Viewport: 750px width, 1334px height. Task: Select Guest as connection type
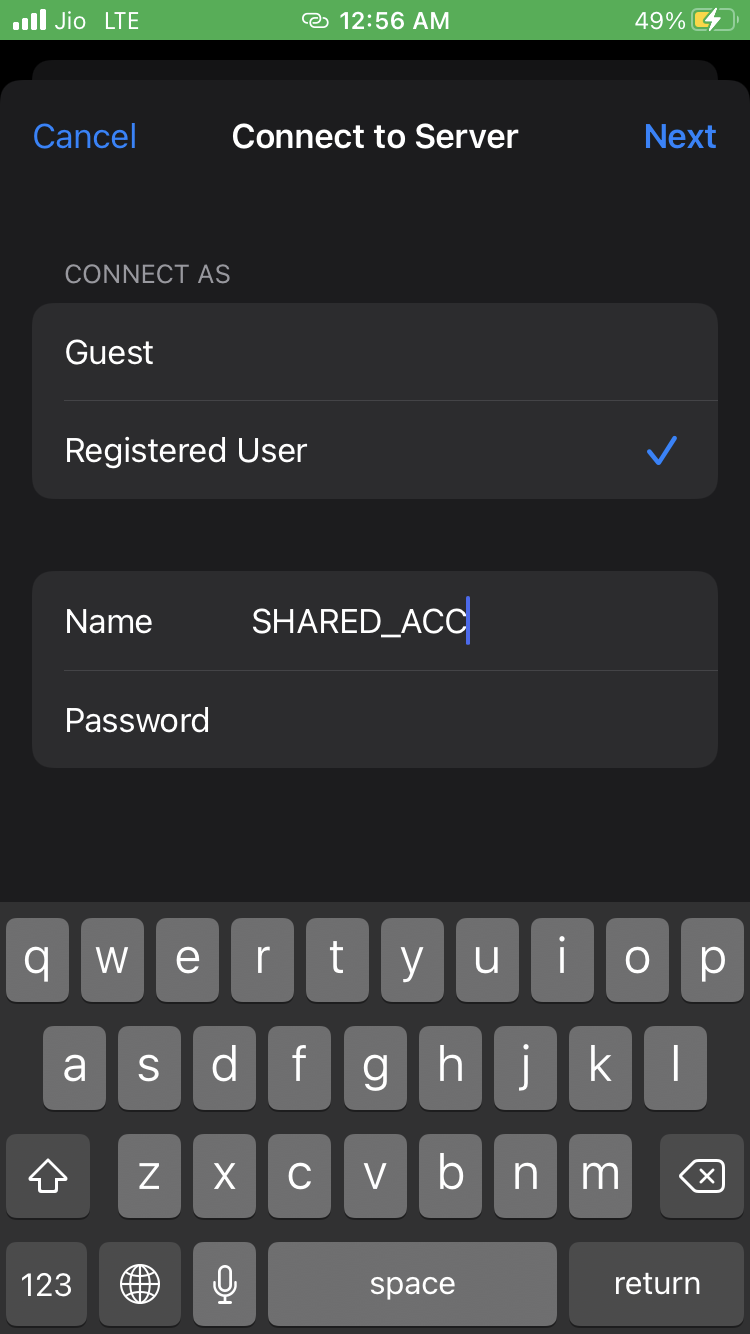(x=375, y=352)
